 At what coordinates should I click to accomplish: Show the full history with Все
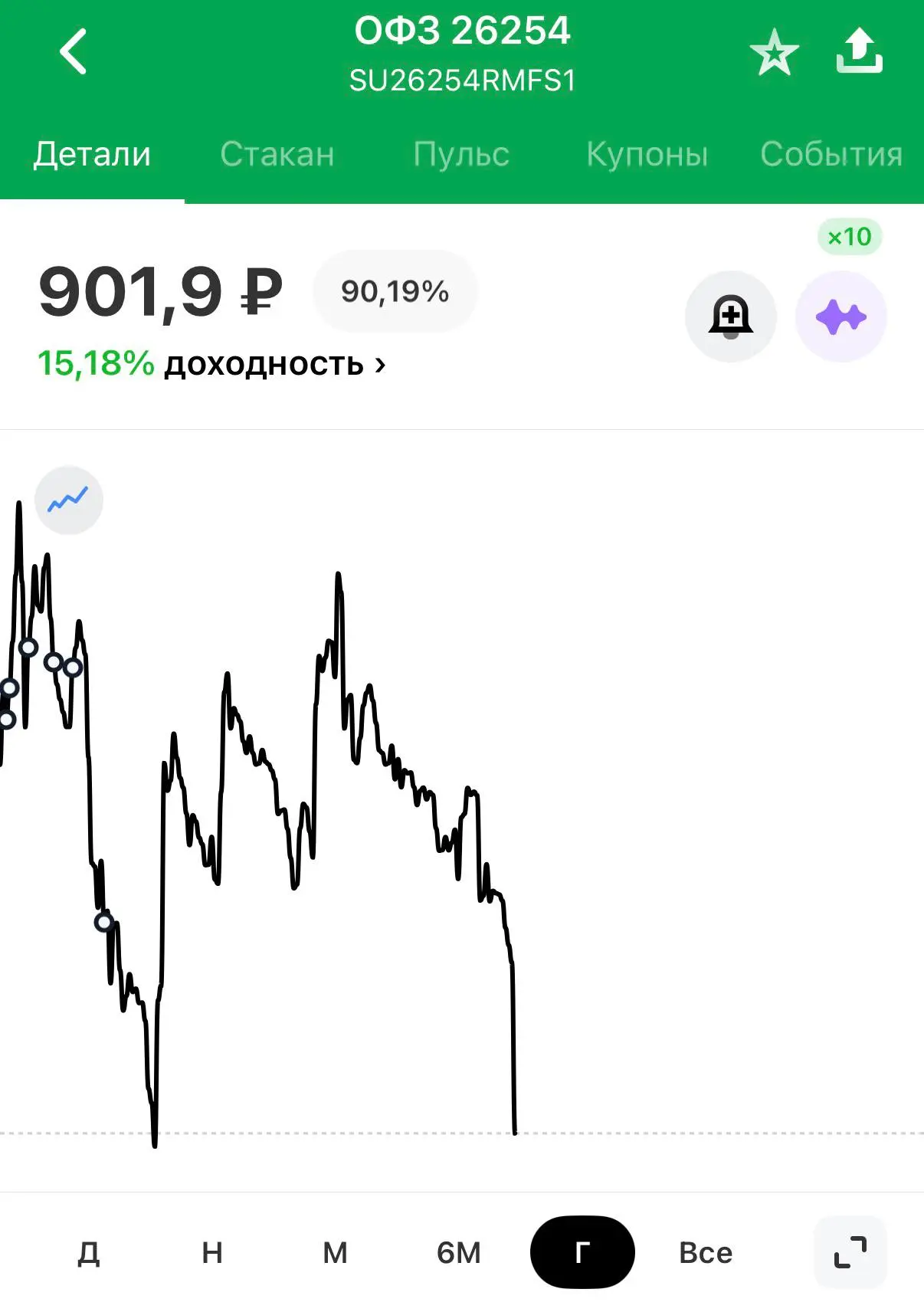point(706,1252)
